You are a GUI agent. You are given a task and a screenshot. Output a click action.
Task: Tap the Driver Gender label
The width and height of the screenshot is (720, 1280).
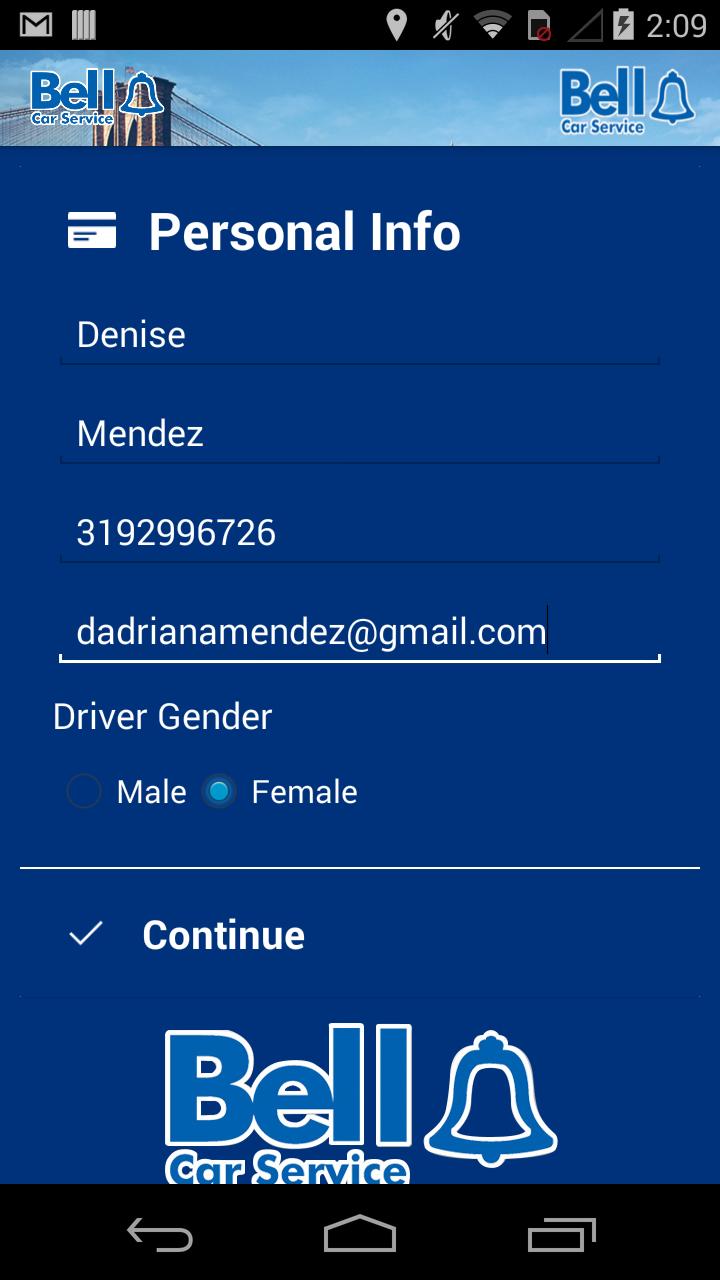[161, 716]
